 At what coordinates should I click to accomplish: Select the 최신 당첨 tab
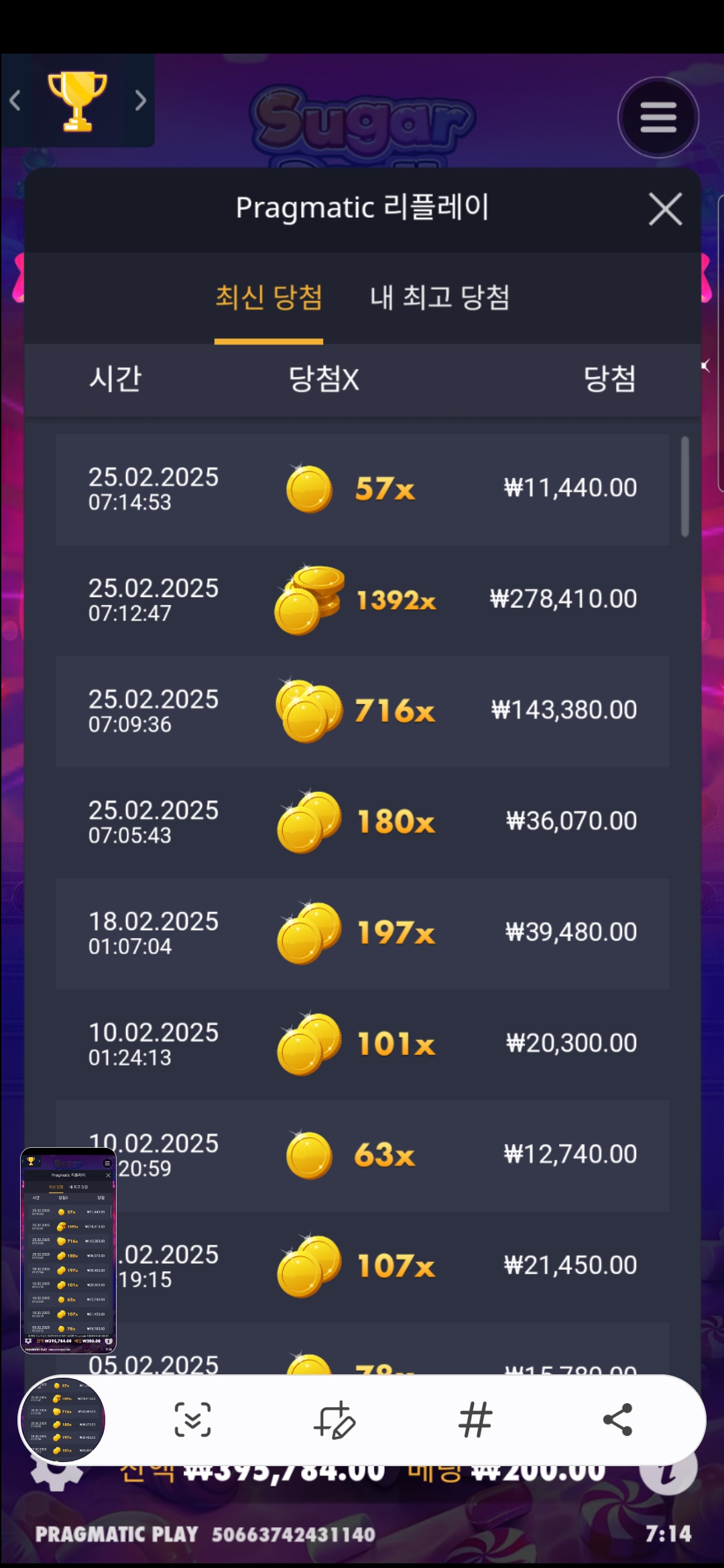[x=269, y=298]
